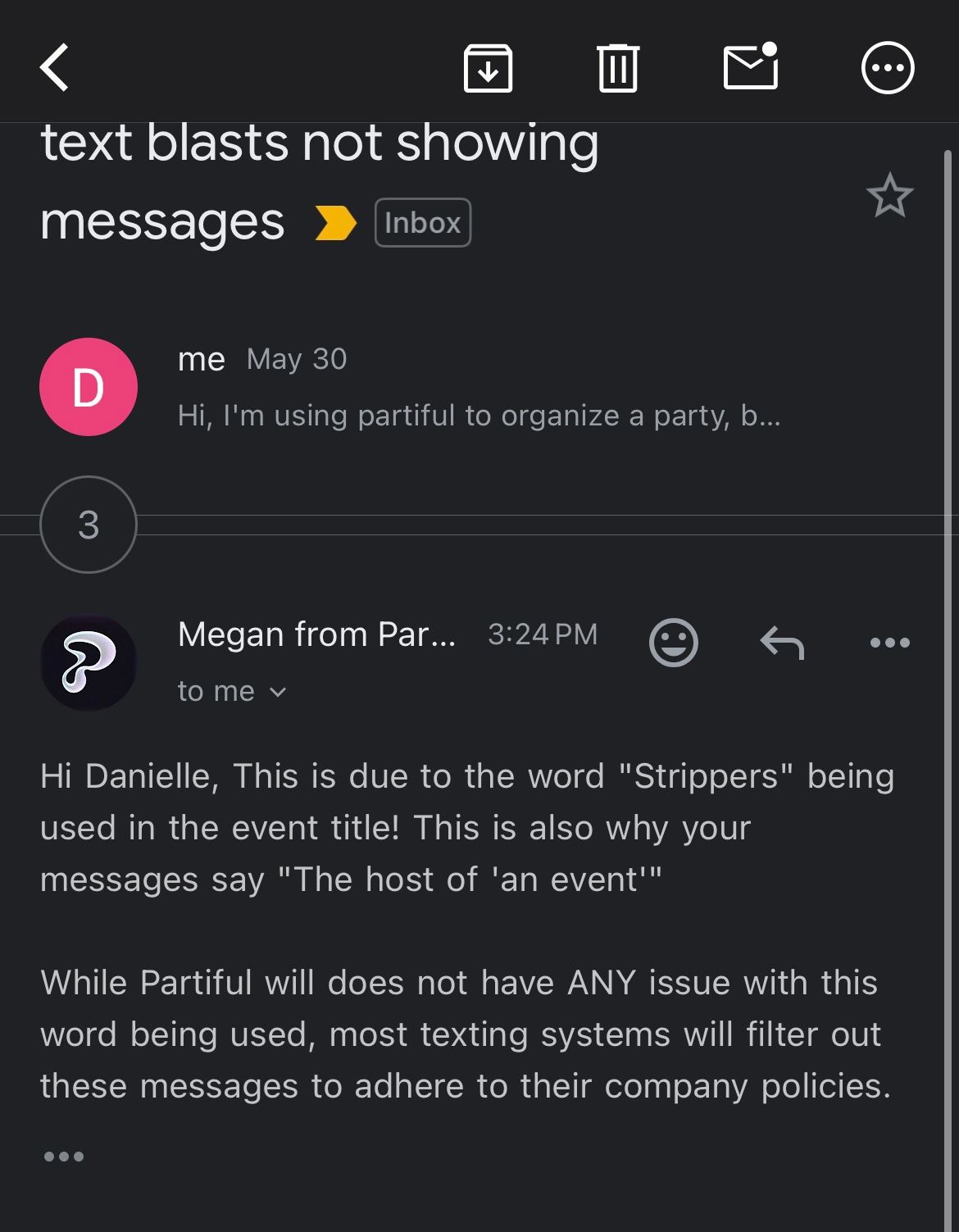Add an emoji reaction to Megan's message

click(x=674, y=642)
